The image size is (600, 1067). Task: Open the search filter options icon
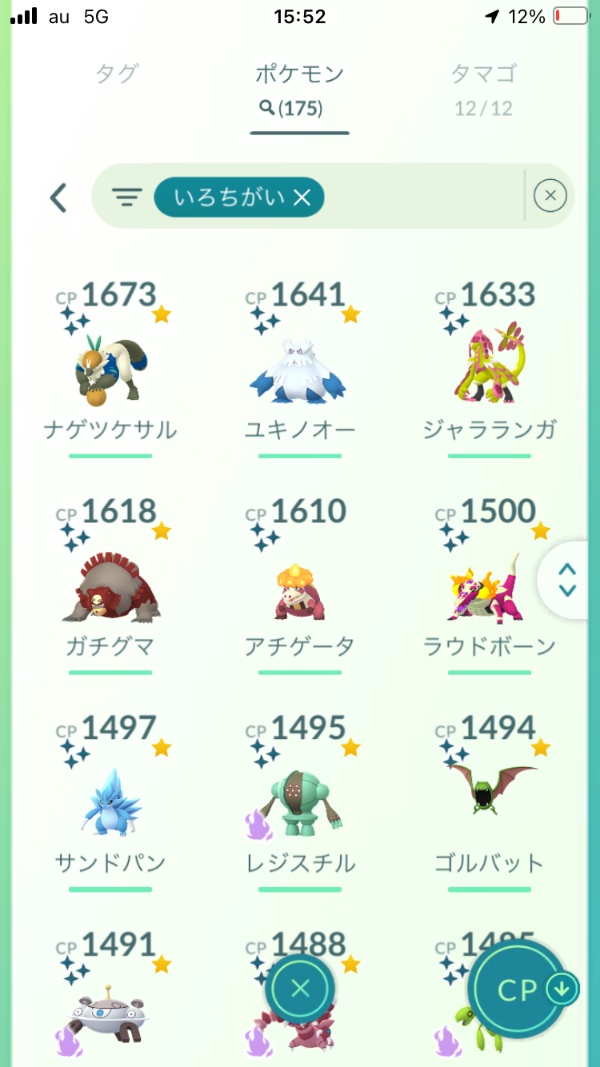coord(126,197)
